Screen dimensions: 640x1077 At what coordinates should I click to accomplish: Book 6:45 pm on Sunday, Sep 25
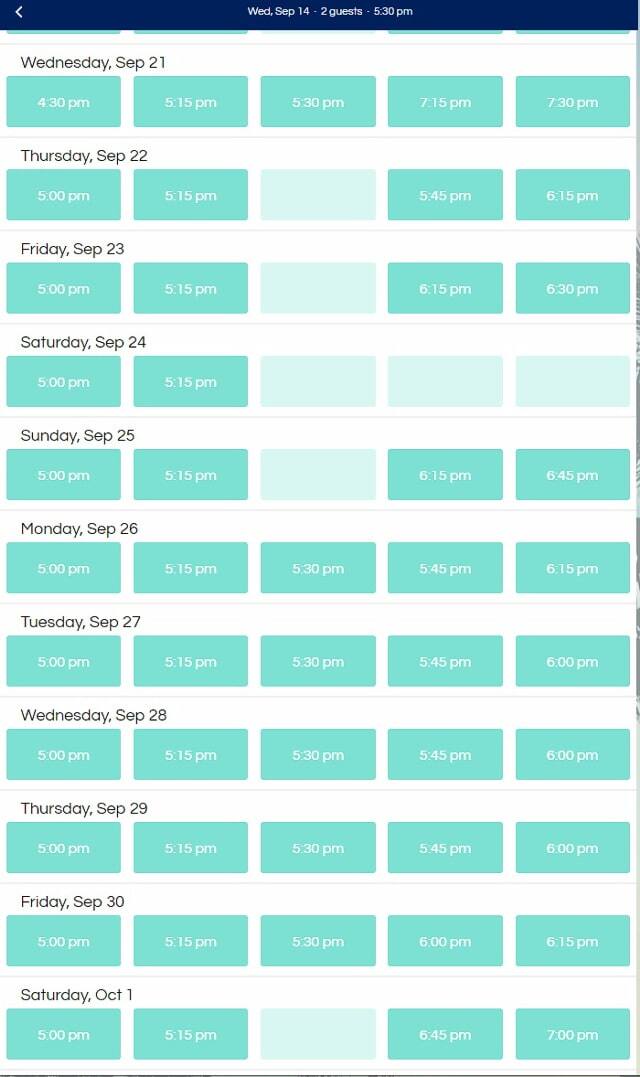tap(572, 475)
